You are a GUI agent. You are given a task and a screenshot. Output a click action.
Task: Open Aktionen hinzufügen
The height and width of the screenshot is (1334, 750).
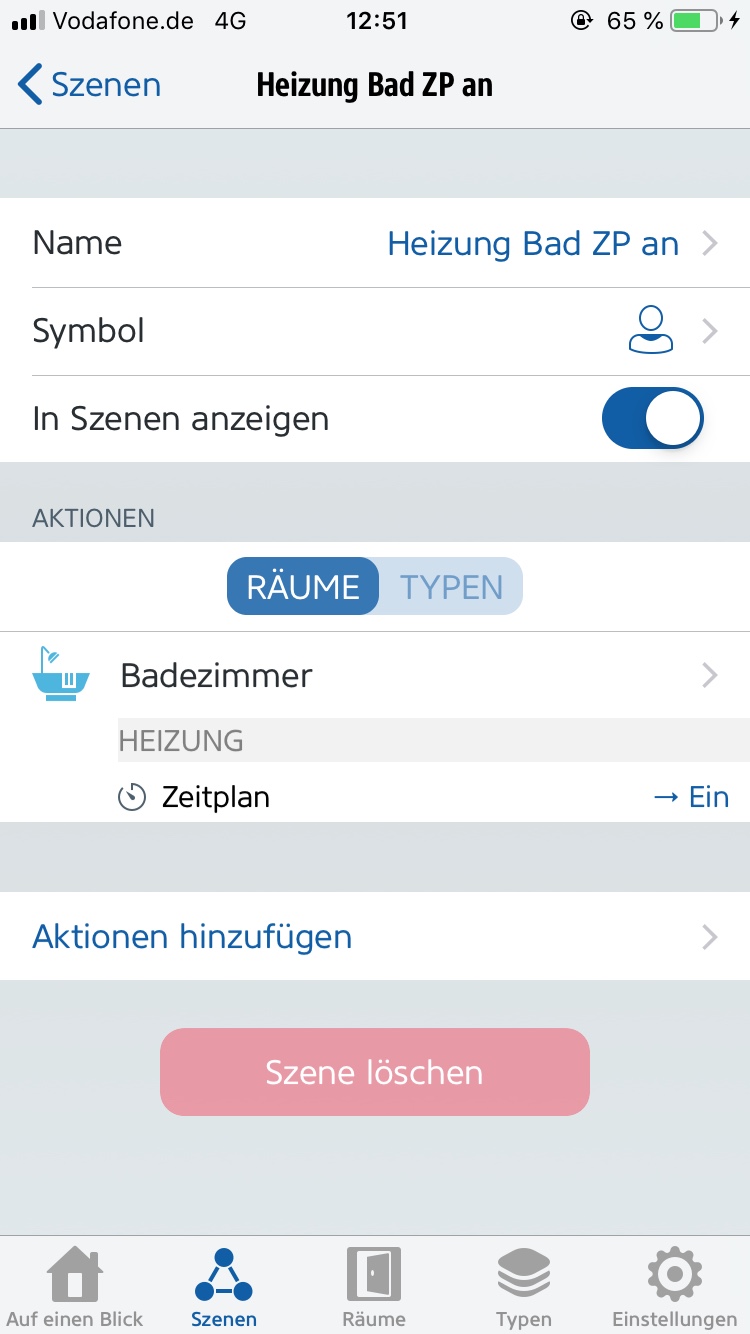(x=375, y=937)
